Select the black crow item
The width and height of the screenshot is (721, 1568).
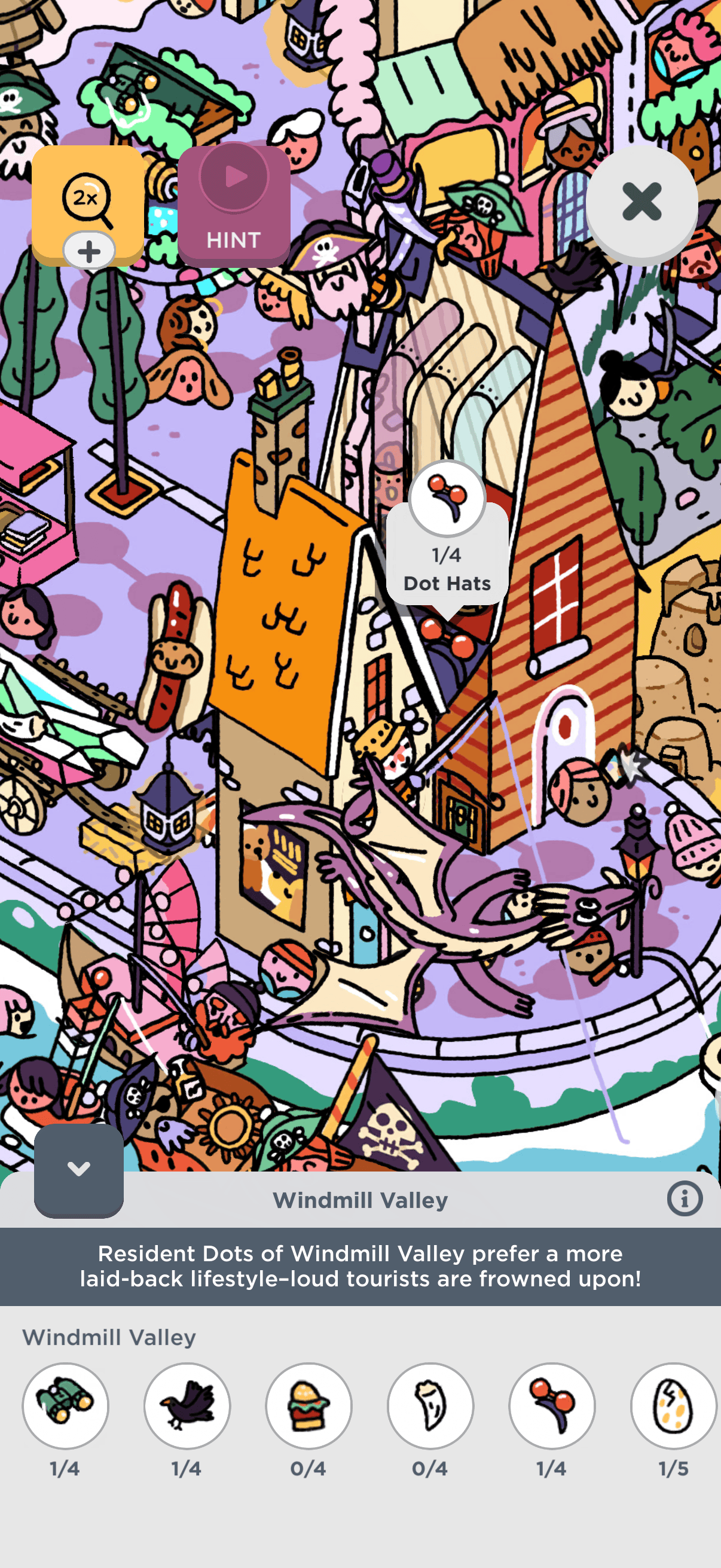point(187,1405)
